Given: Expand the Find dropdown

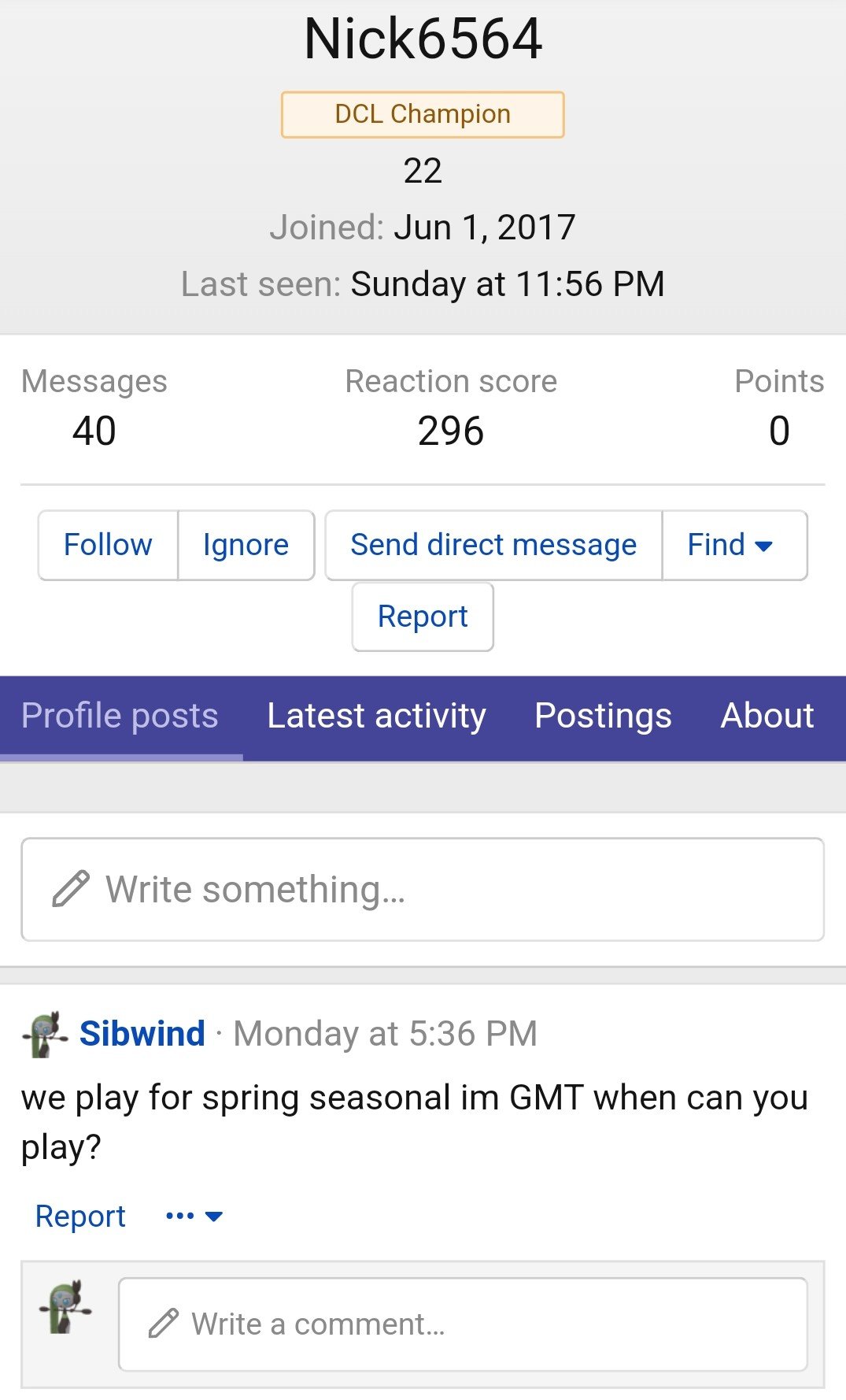Looking at the screenshot, I should [734, 545].
